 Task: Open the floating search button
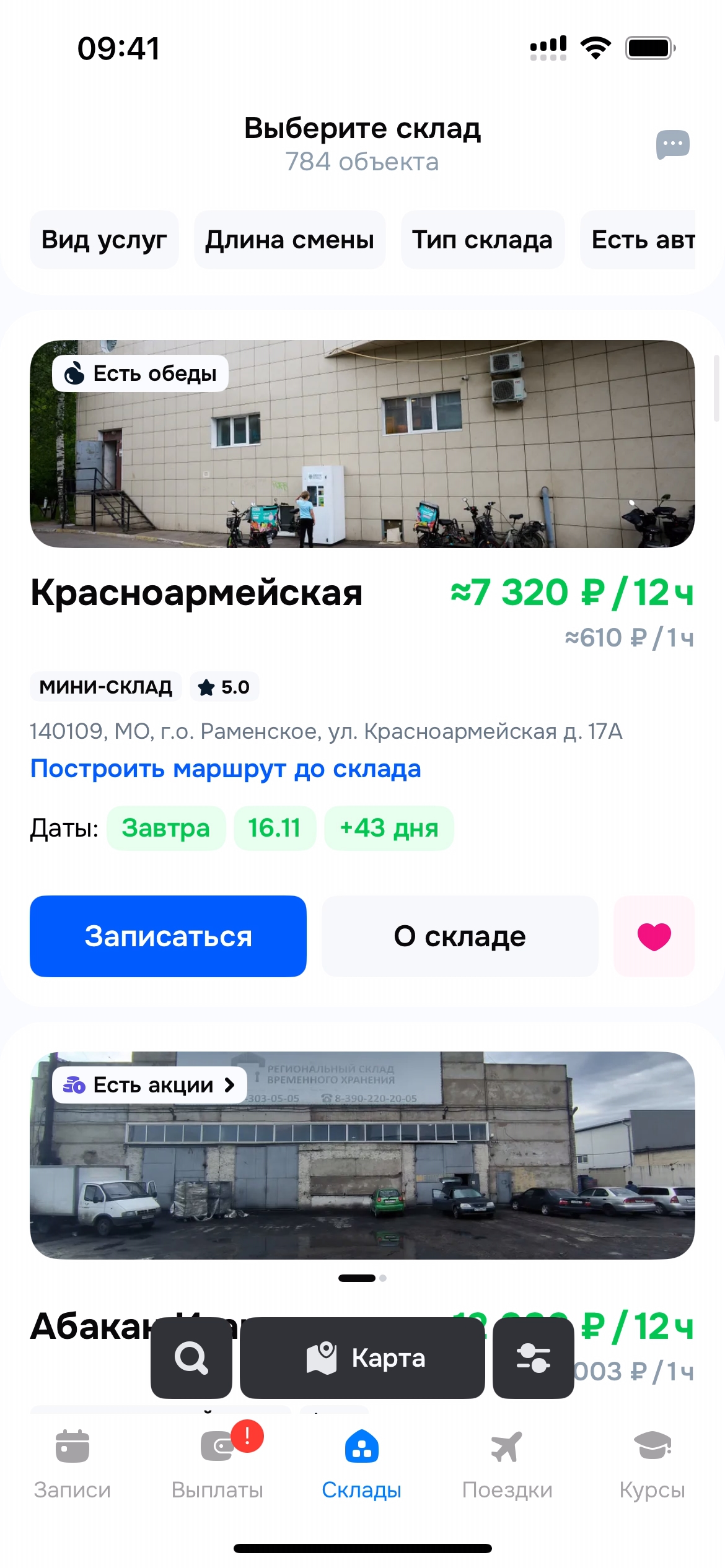[191, 1357]
